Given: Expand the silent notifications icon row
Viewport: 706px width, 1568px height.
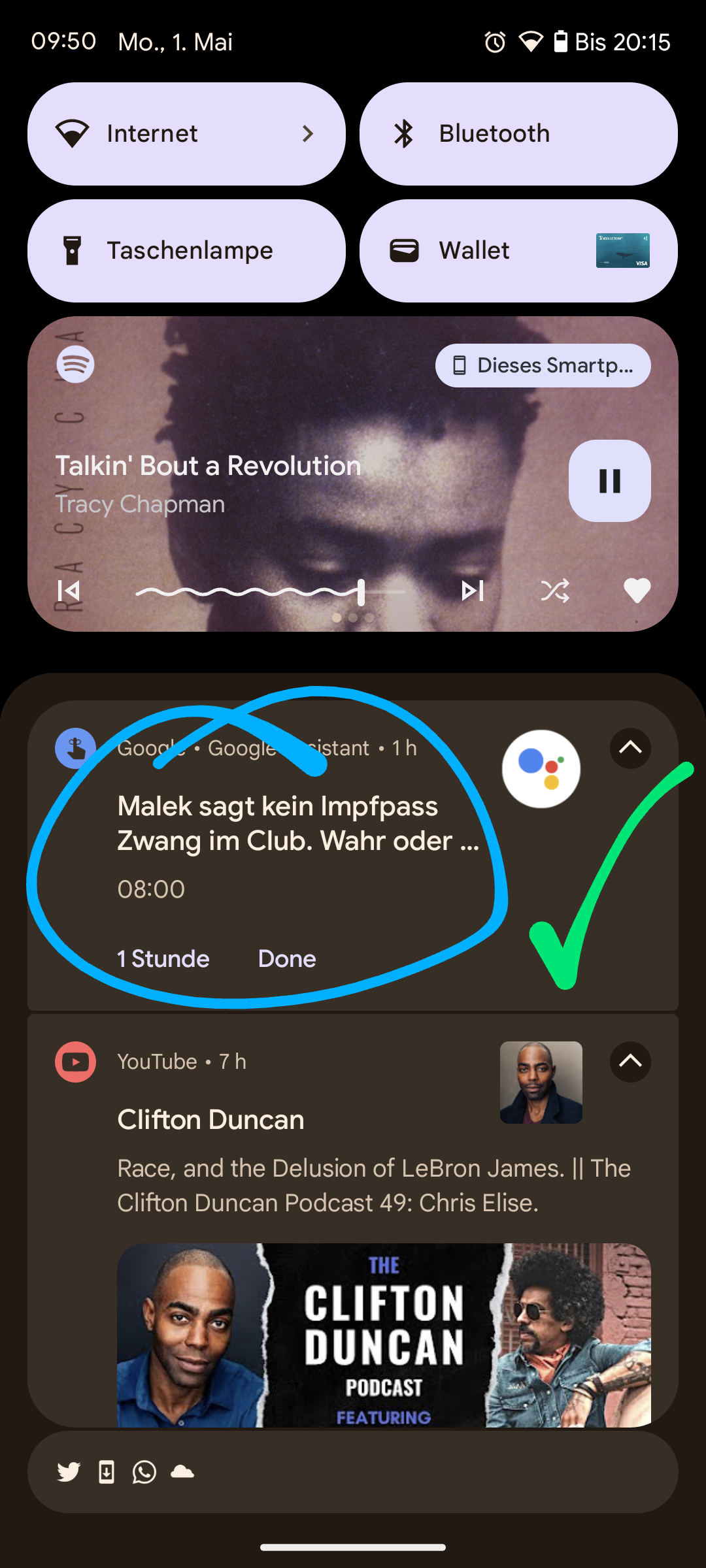Looking at the screenshot, I should (353, 1472).
